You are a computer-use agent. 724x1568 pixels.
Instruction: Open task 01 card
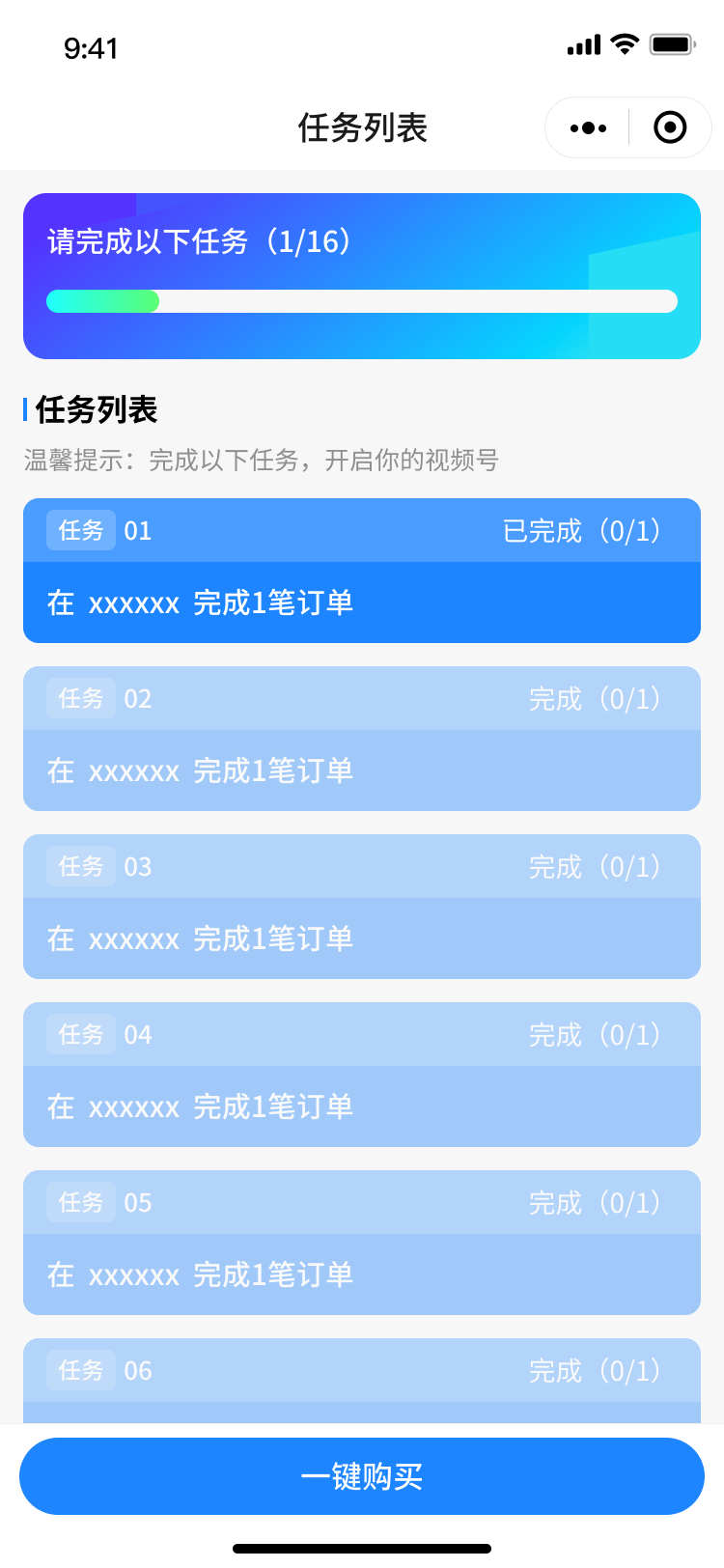point(362,571)
